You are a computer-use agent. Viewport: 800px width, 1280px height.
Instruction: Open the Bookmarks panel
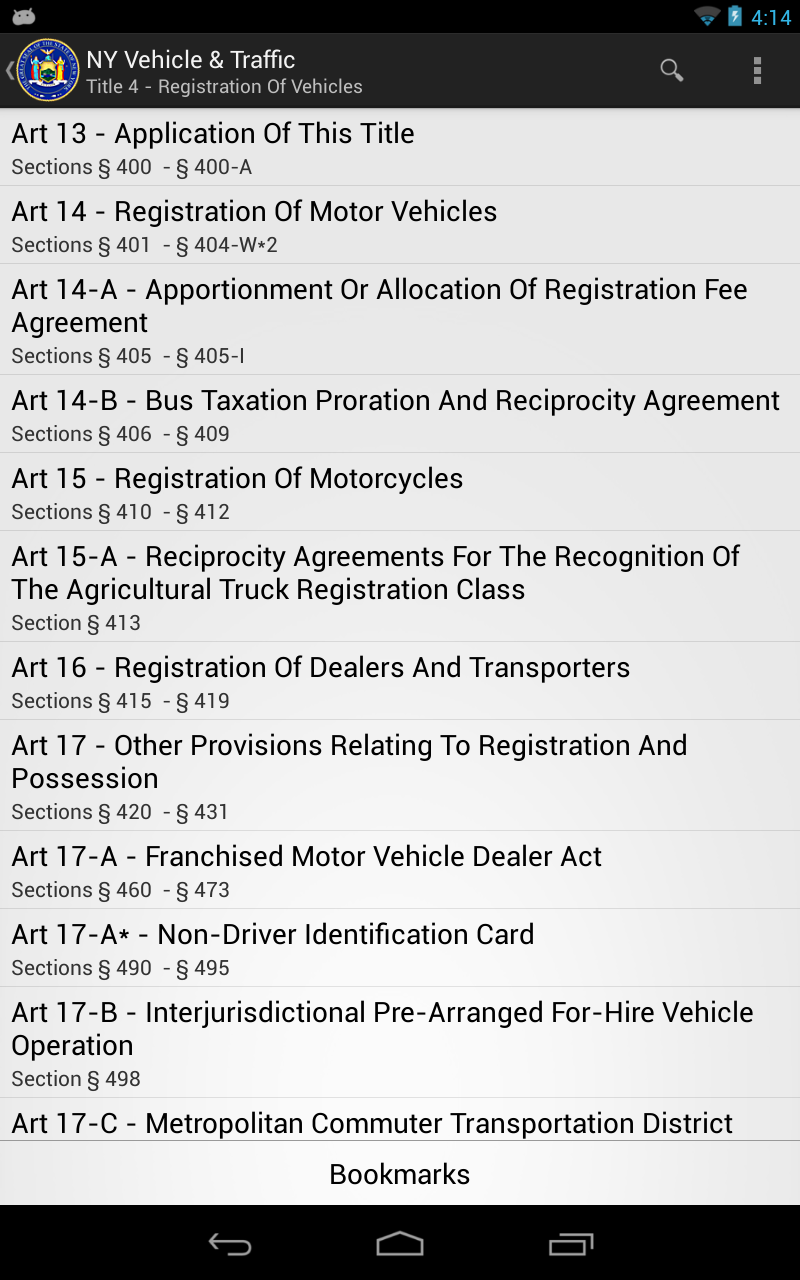point(399,1174)
